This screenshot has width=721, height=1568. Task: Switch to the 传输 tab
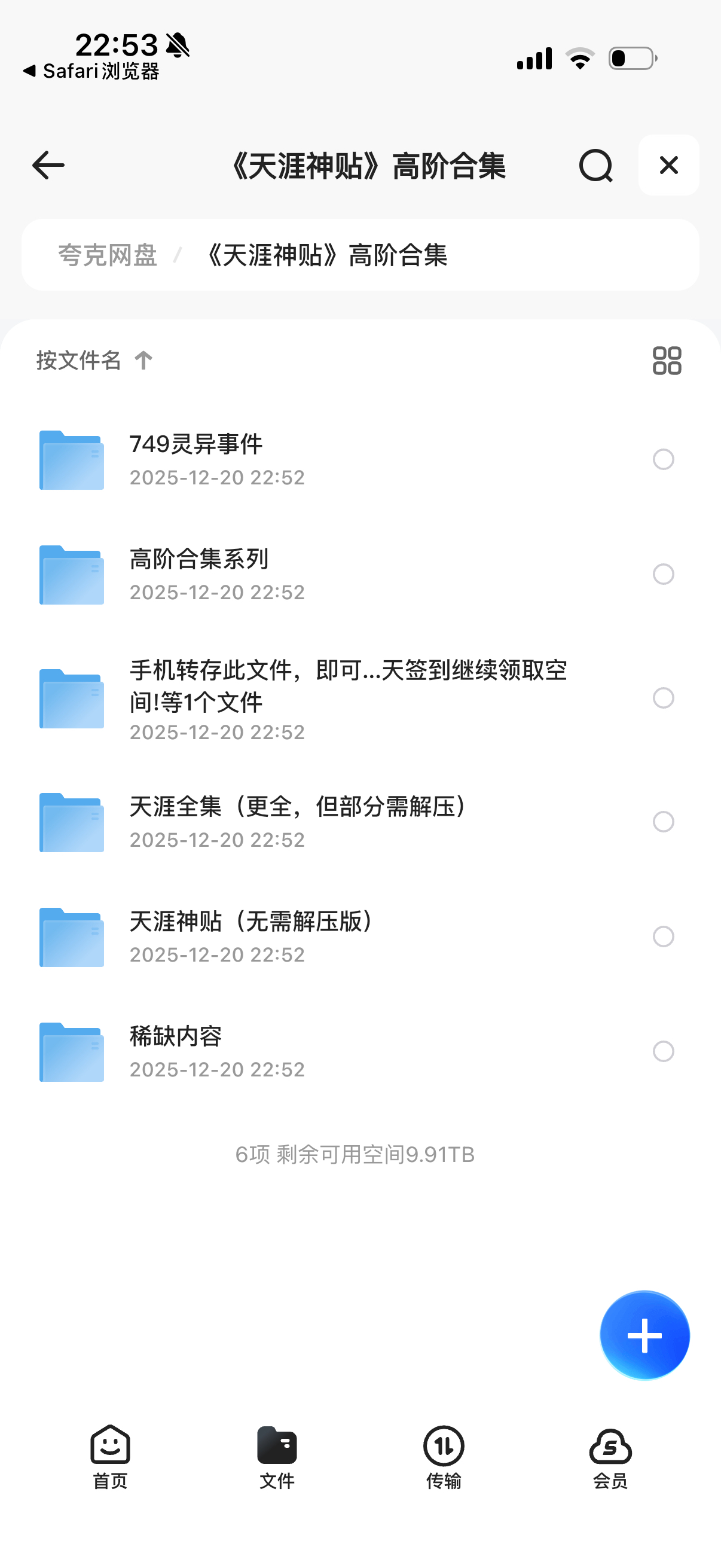tap(444, 1456)
